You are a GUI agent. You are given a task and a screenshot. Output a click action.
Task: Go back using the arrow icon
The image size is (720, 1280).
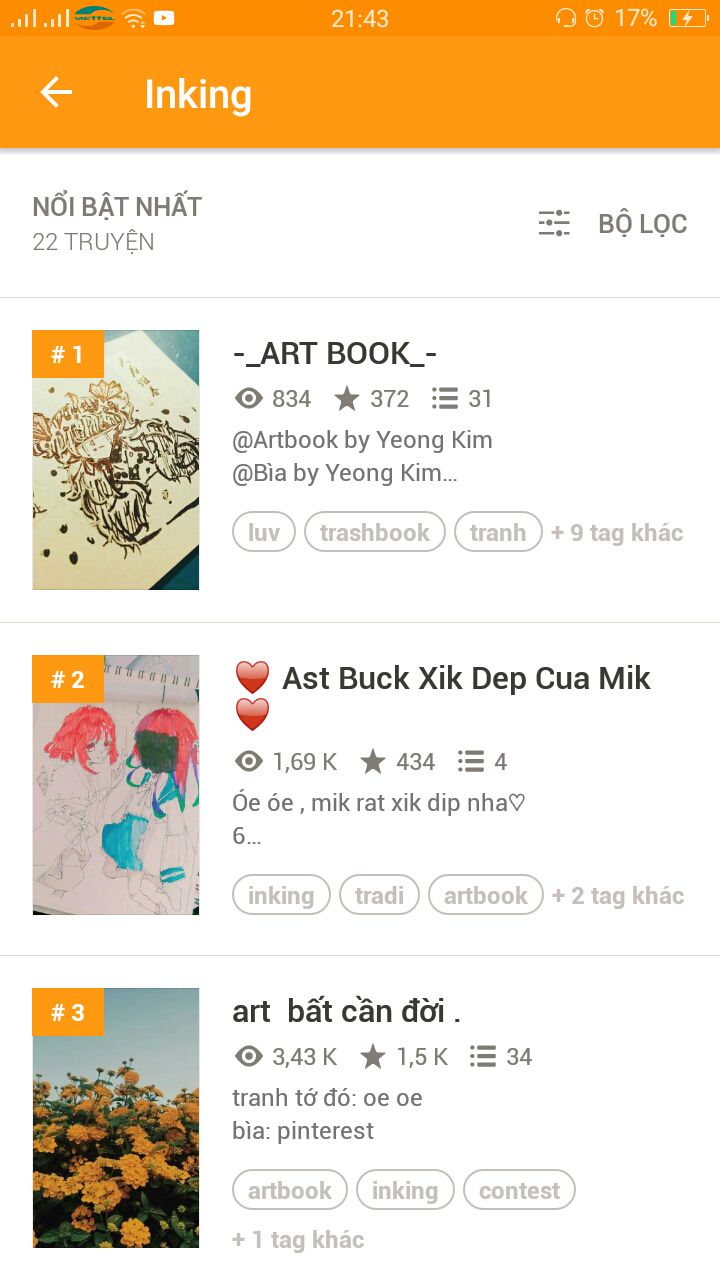[x=56, y=93]
